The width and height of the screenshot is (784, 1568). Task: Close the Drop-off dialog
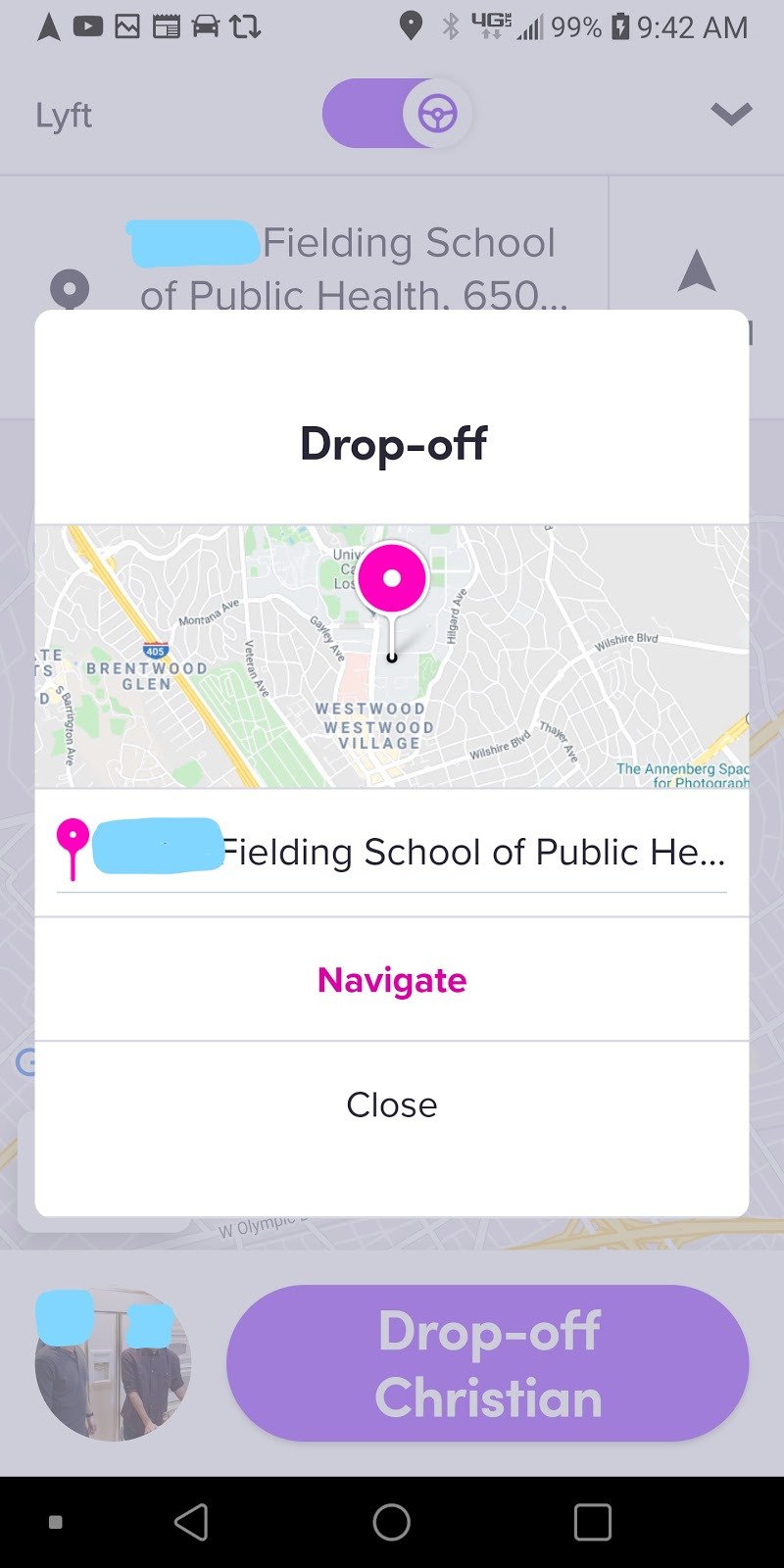coord(392,1104)
